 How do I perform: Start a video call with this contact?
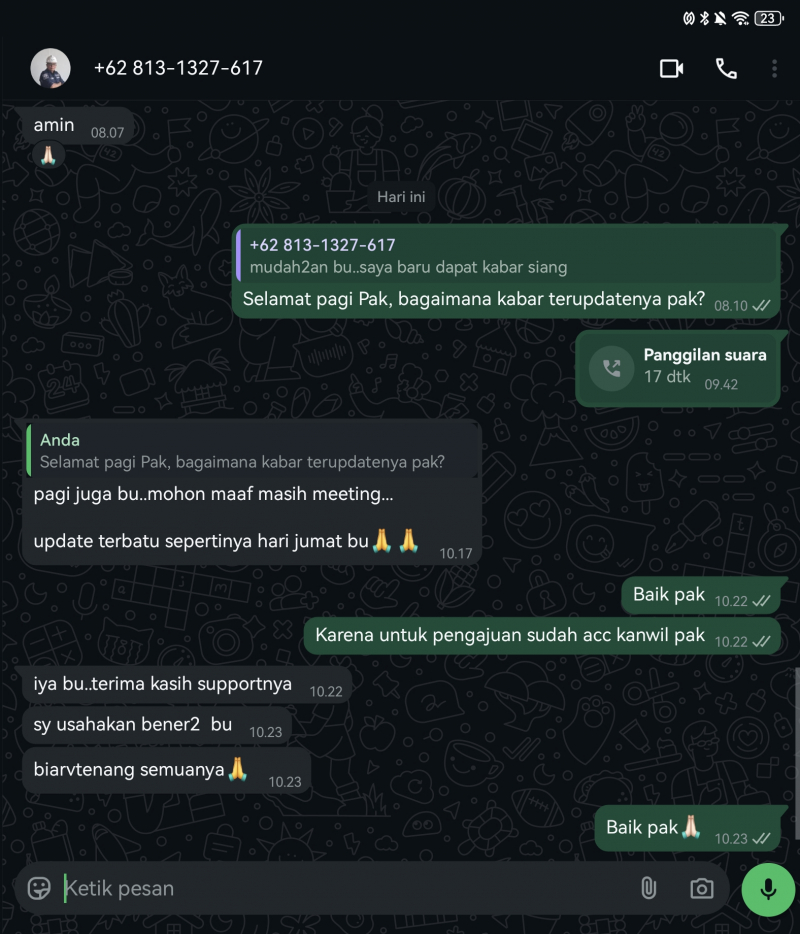(671, 68)
